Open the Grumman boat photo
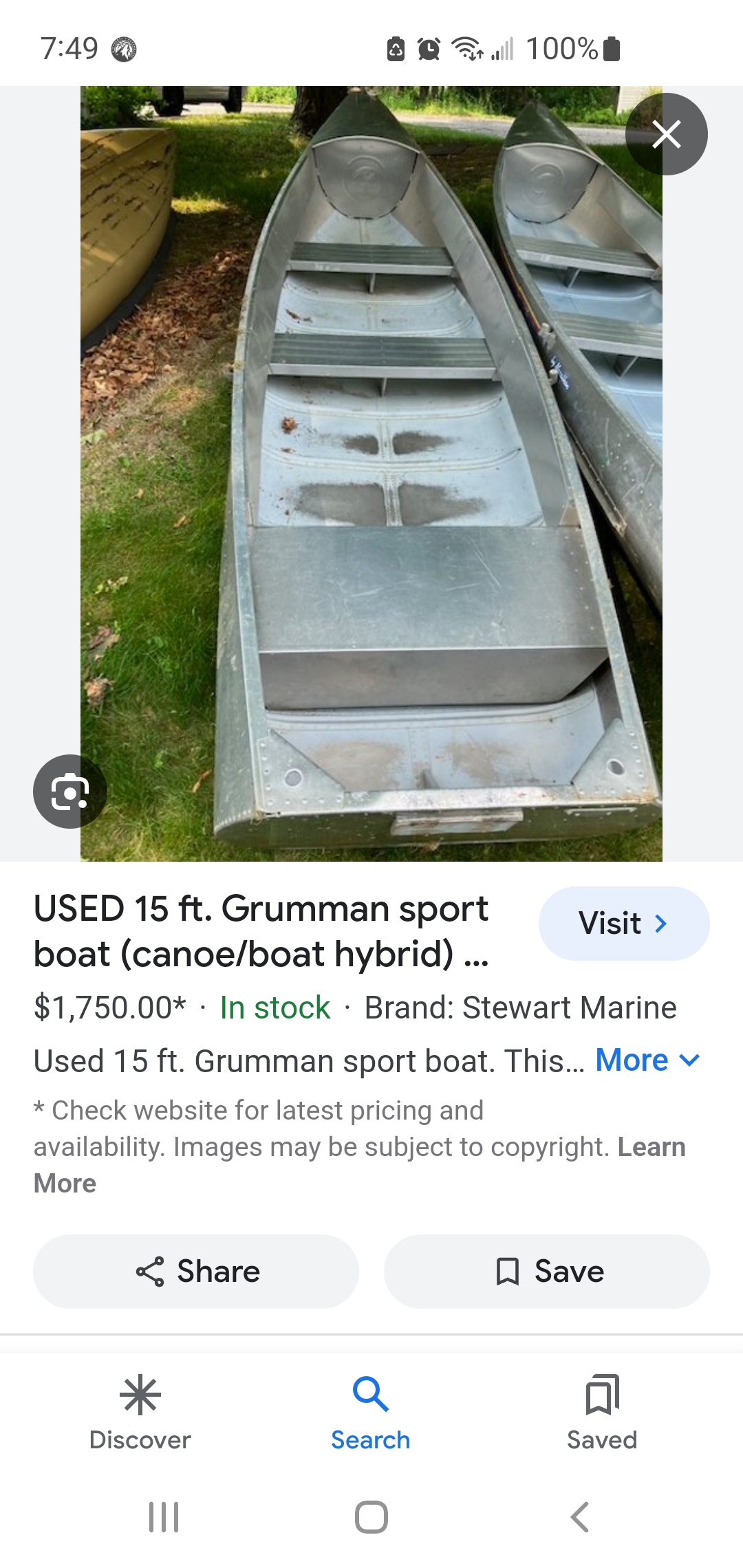 (x=371, y=473)
